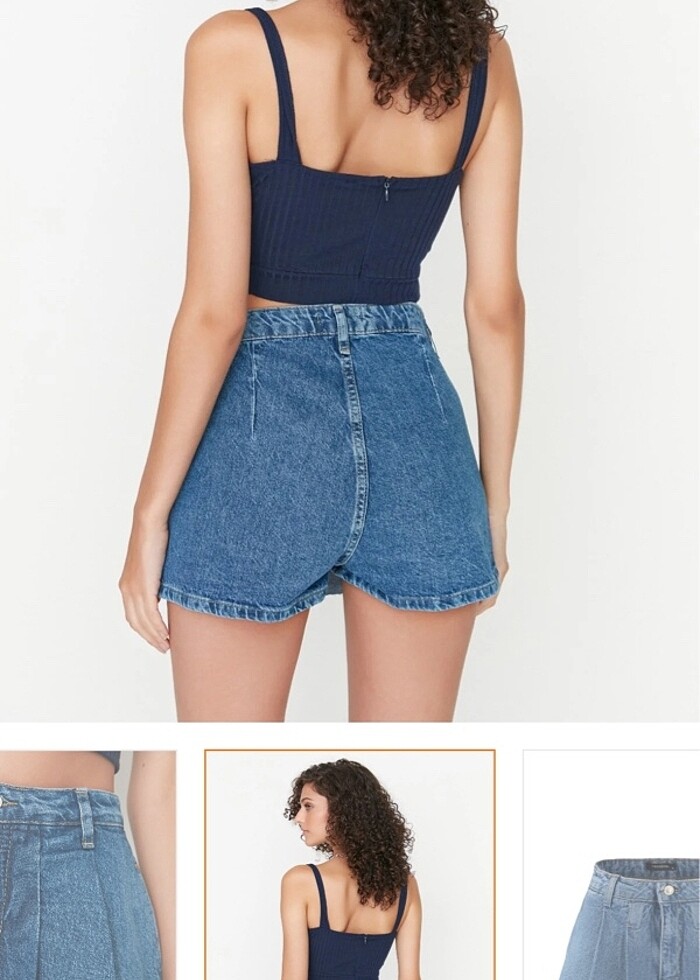
Task: Tap the highlighted back-view thumbnail
Action: 350,865
